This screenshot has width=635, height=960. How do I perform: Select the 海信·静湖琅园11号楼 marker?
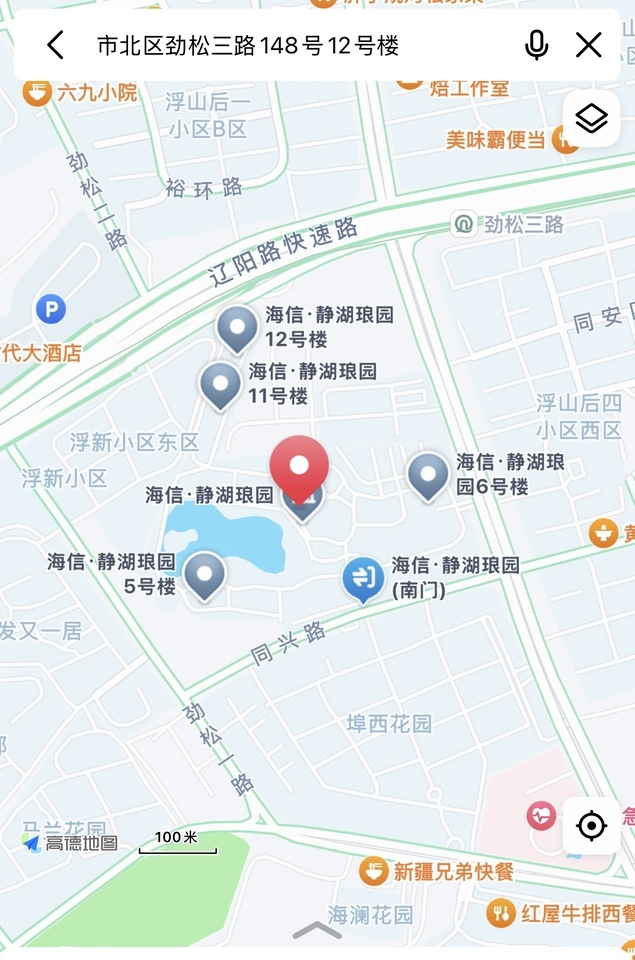220,385
